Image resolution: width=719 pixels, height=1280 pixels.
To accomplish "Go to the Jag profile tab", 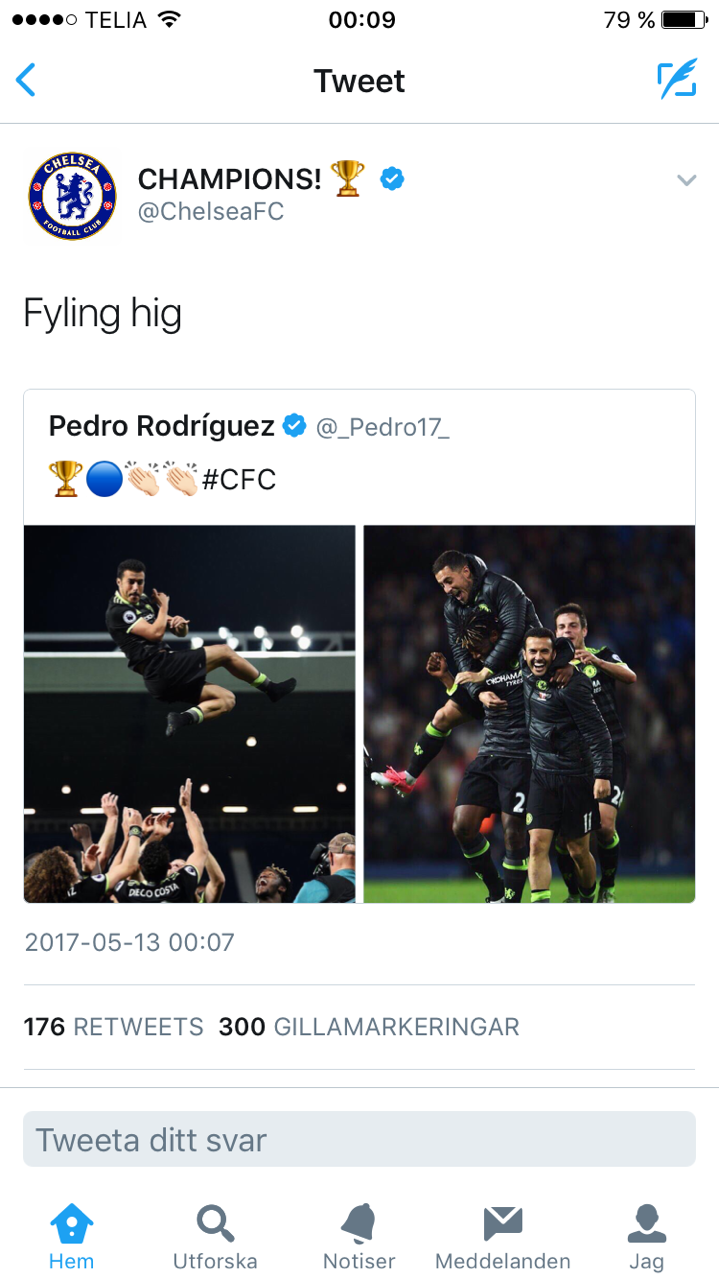I will pyautogui.click(x=646, y=1237).
